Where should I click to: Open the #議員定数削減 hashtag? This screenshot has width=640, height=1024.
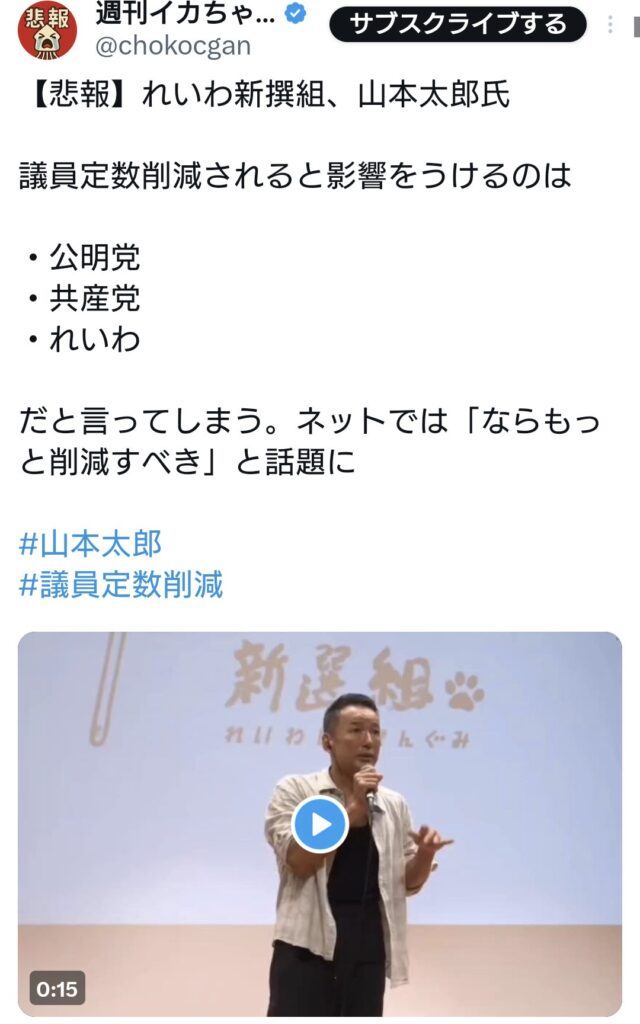[x=121, y=585]
